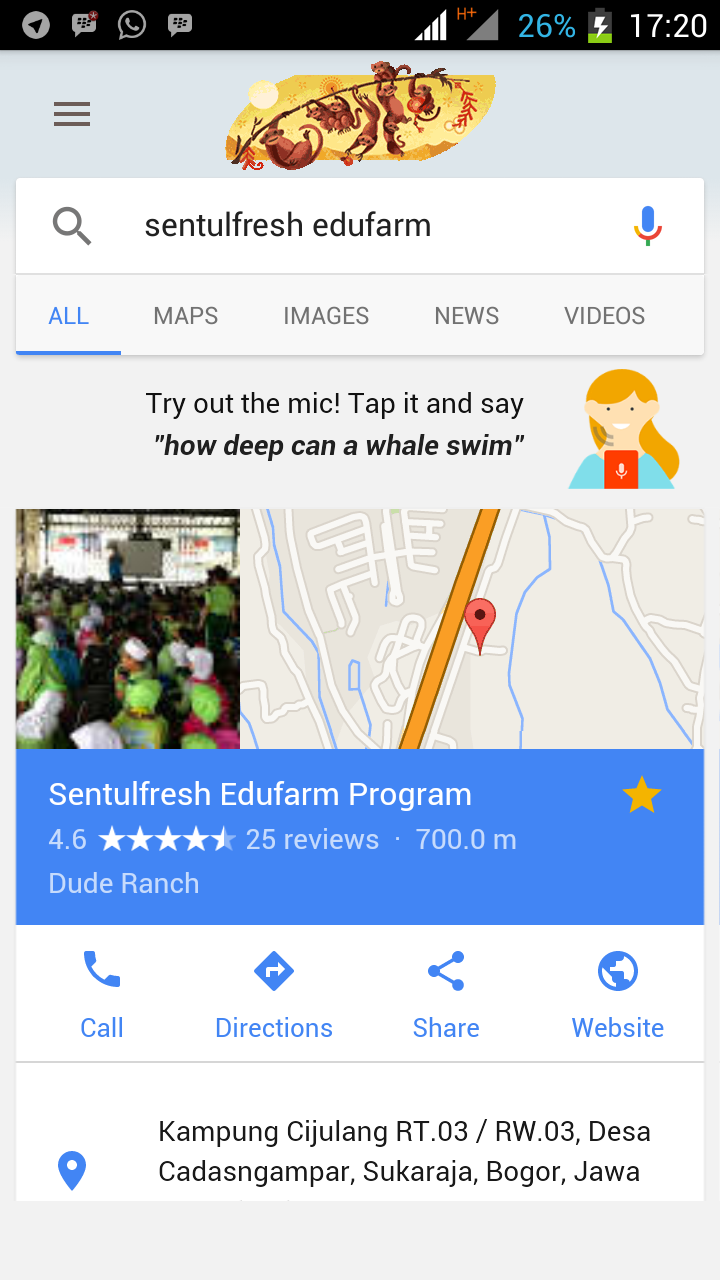
Task: Start voice search with the microphone
Action: 648,226
